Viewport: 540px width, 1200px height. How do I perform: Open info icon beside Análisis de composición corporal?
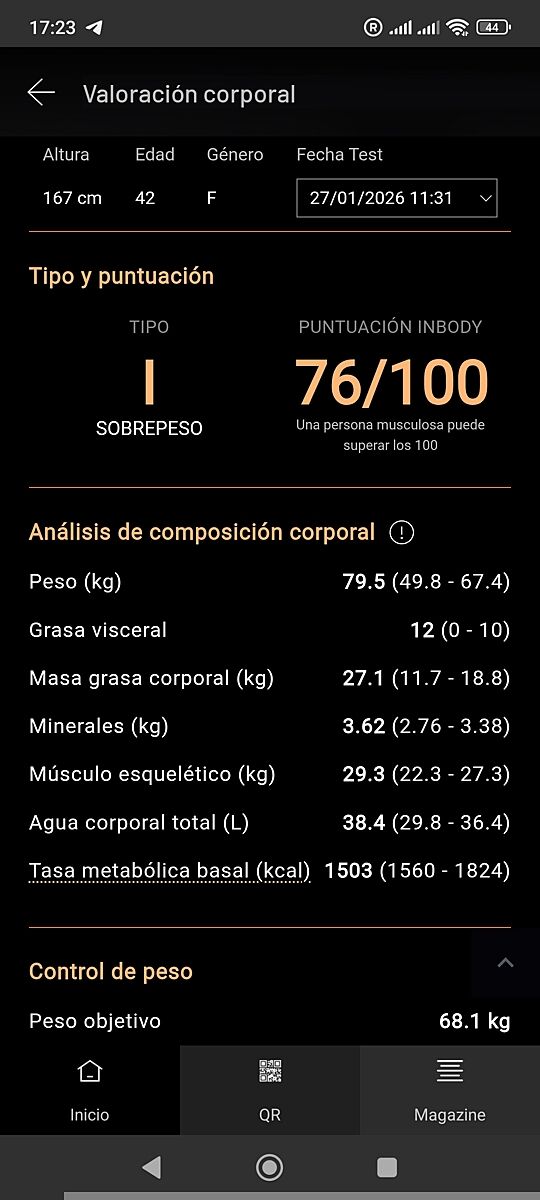click(401, 532)
